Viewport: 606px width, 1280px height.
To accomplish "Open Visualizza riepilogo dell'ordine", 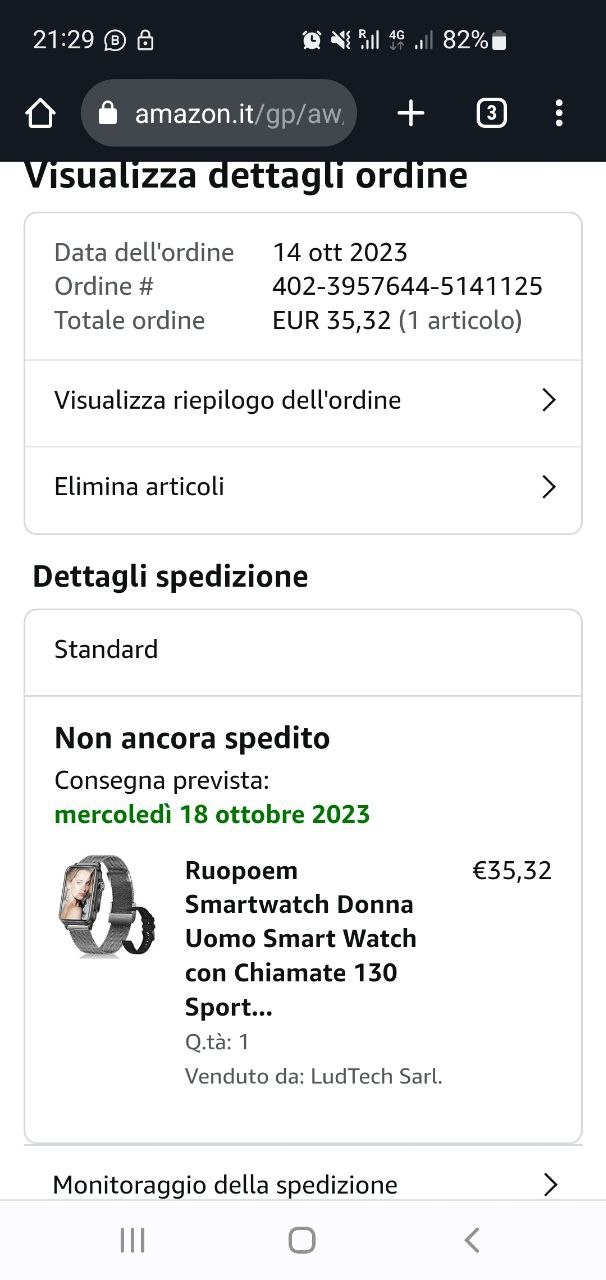I will tap(303, 401).
